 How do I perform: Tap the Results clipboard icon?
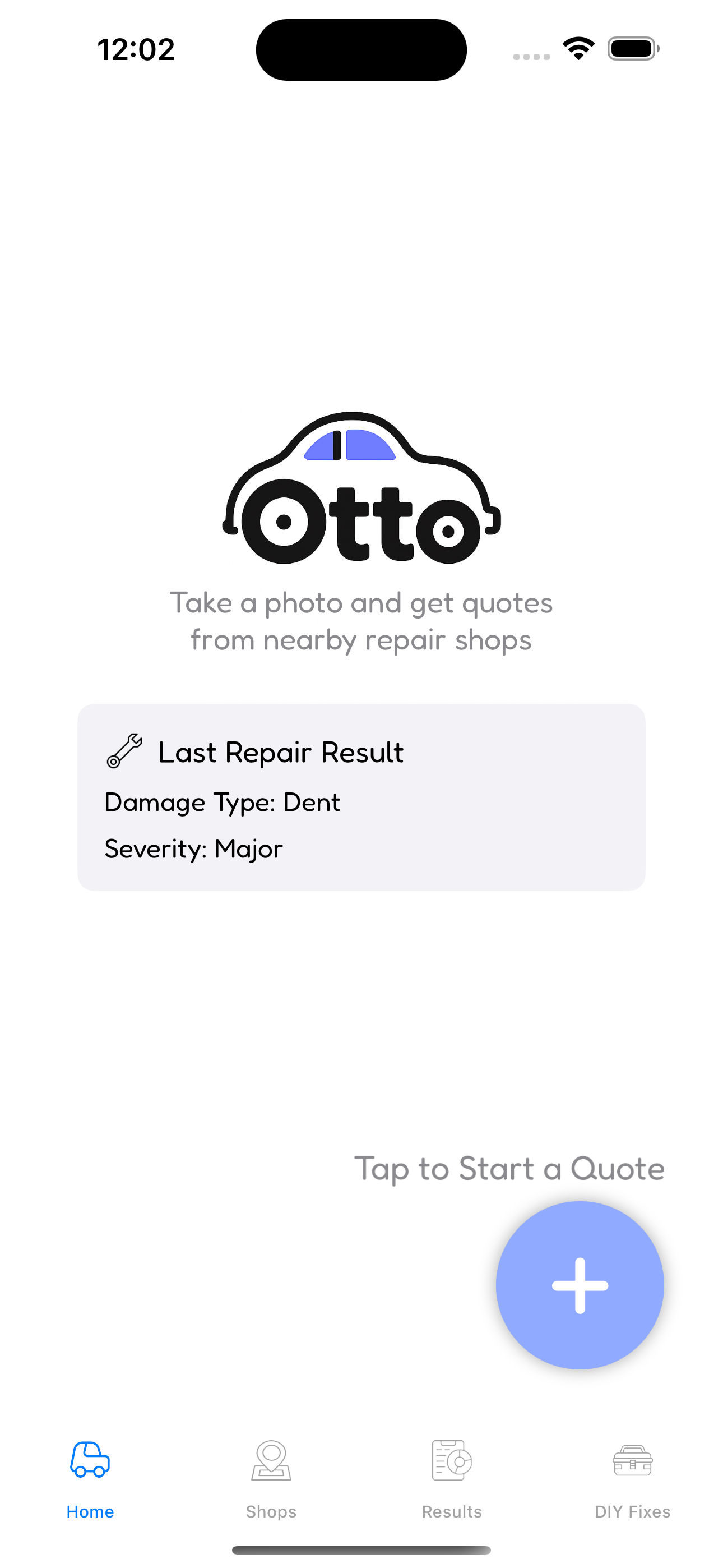[x=451, y=1460]
